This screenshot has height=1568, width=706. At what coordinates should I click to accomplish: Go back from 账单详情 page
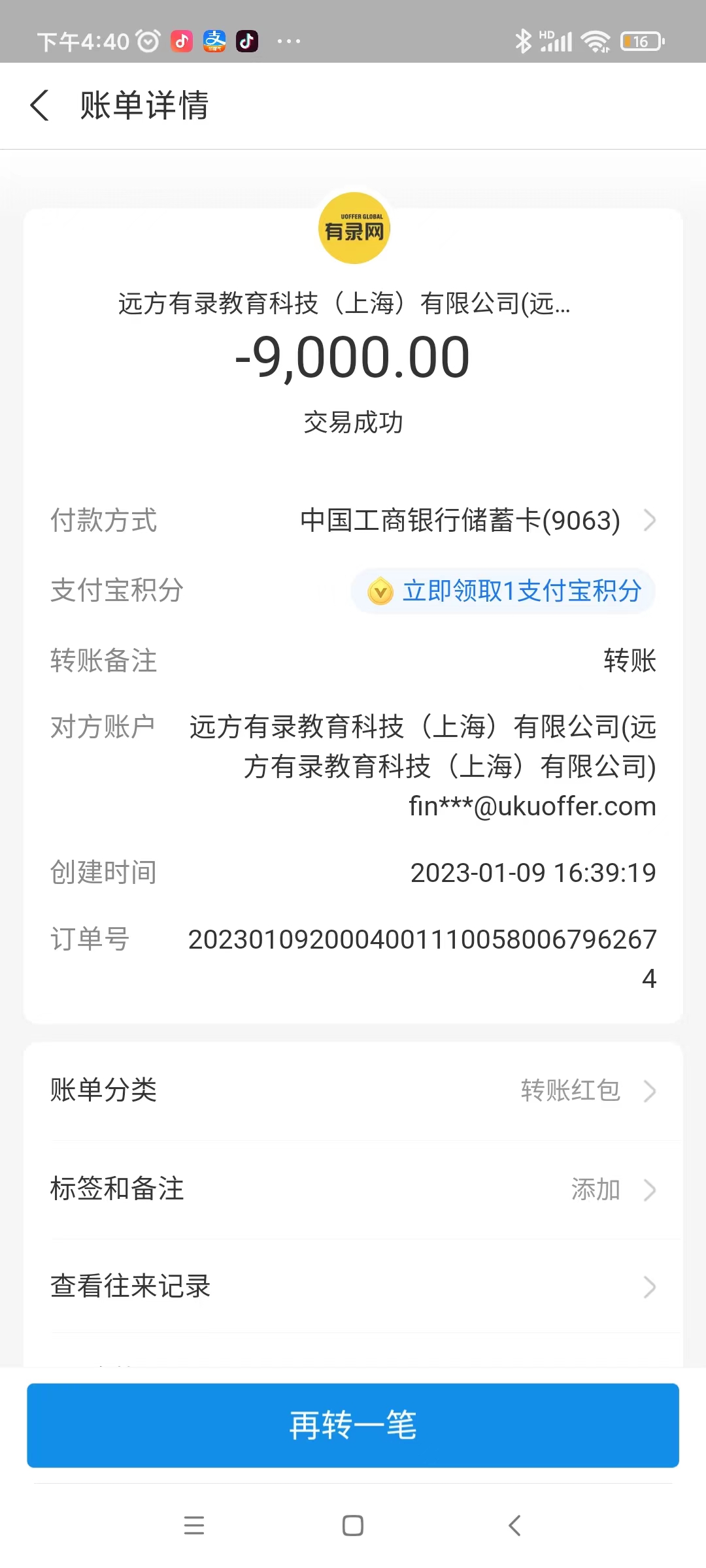[x=41, y=105]
